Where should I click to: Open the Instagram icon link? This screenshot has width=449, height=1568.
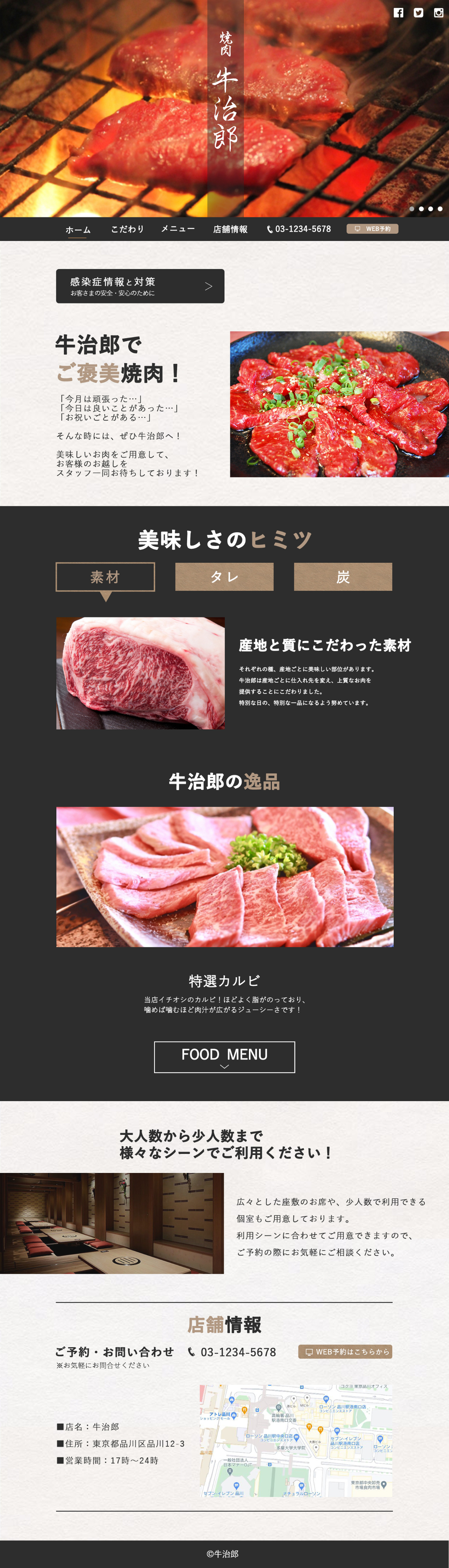click(x=438, y=13)
